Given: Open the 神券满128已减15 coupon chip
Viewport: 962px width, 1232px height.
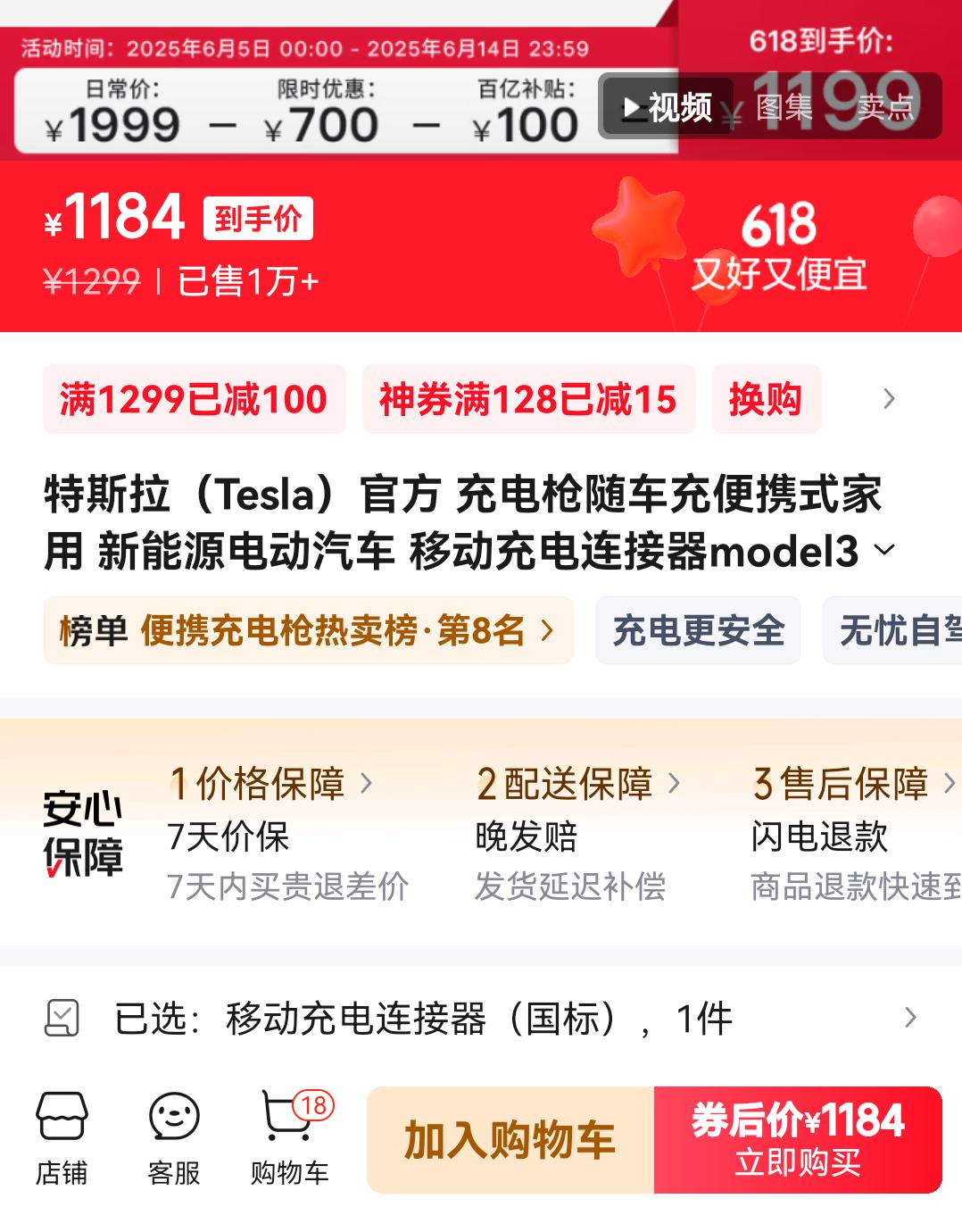Looking at the screenshot, I should (x=528, y=399).
